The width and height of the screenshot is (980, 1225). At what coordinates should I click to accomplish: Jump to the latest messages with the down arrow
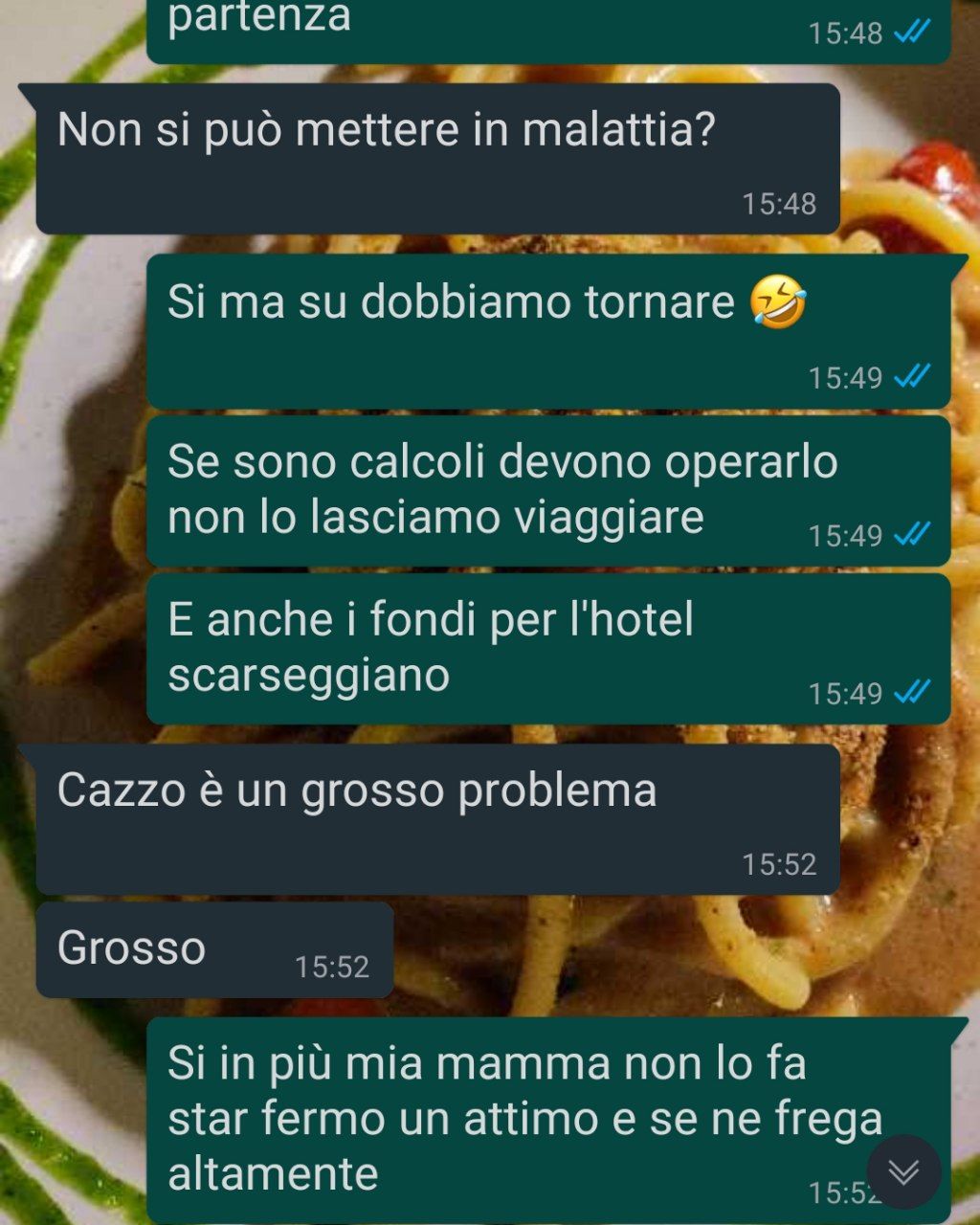pyautogui.click(x=903, y=1171)
